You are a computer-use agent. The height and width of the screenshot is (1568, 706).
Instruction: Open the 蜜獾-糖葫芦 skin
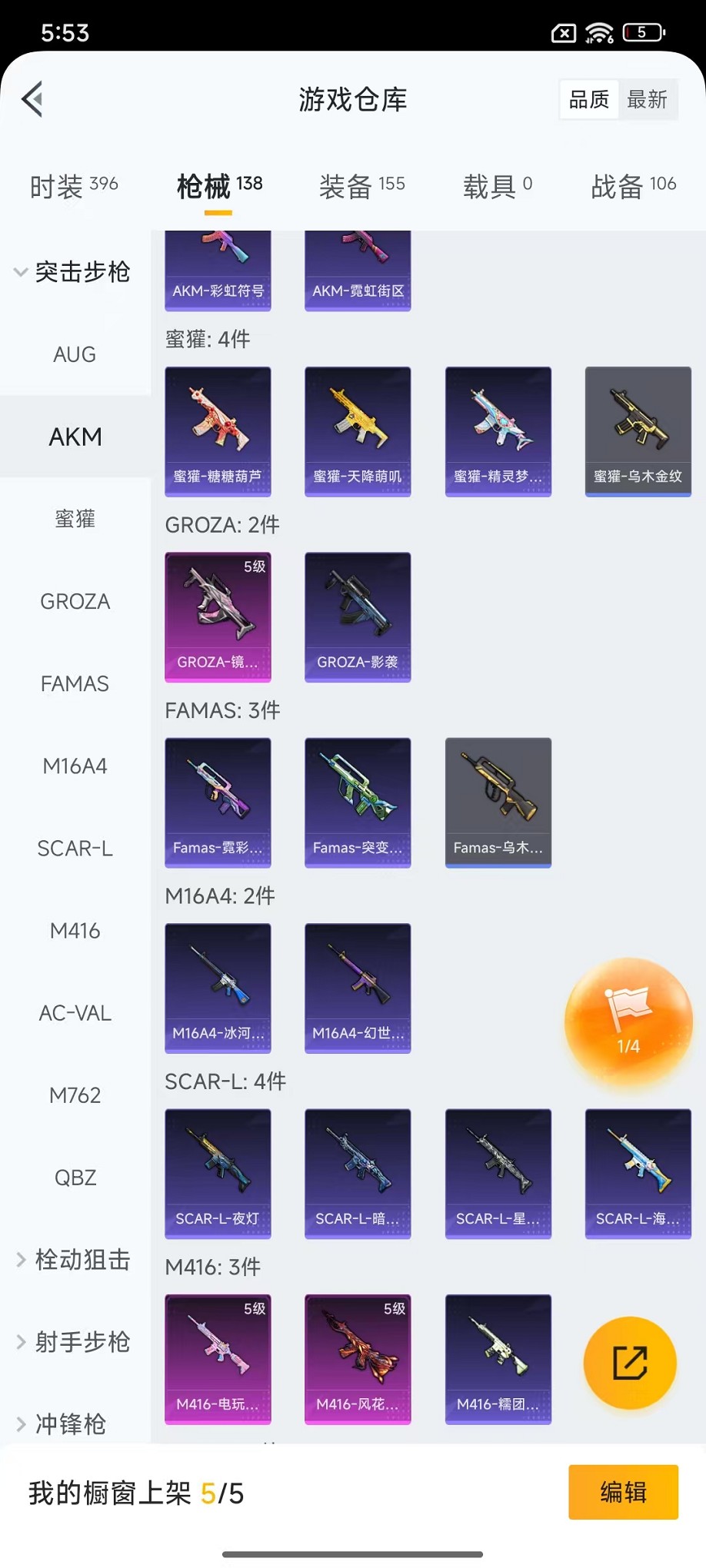coord(218,430)
